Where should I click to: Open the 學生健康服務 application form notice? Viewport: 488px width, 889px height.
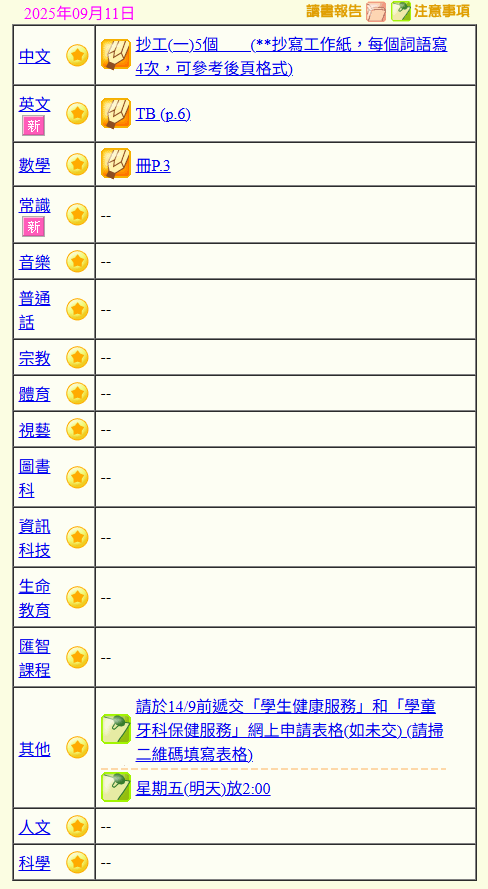pos(290,730)
